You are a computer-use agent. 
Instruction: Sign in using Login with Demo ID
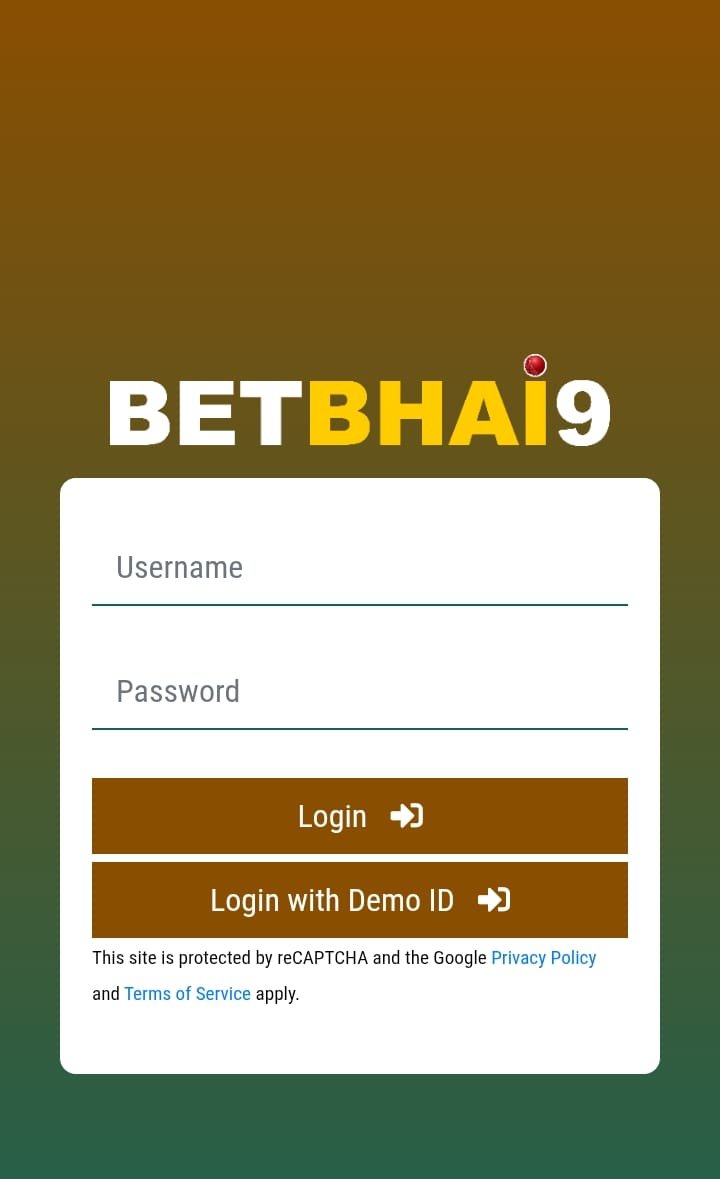(x=359, y=900)
